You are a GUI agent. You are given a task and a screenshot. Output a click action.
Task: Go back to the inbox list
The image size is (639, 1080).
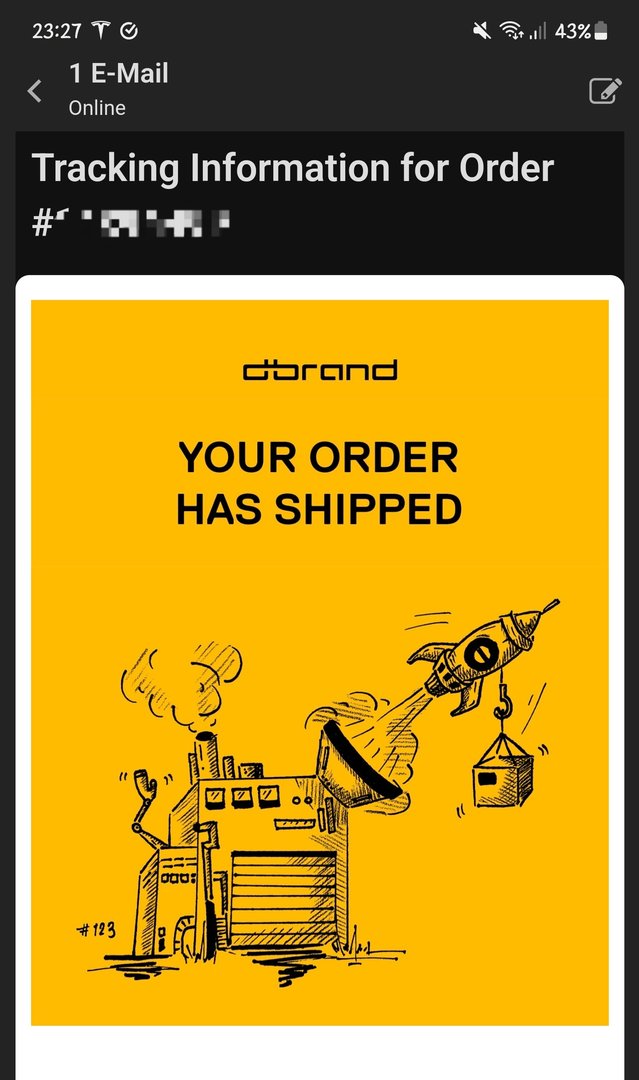coord(35,91)
